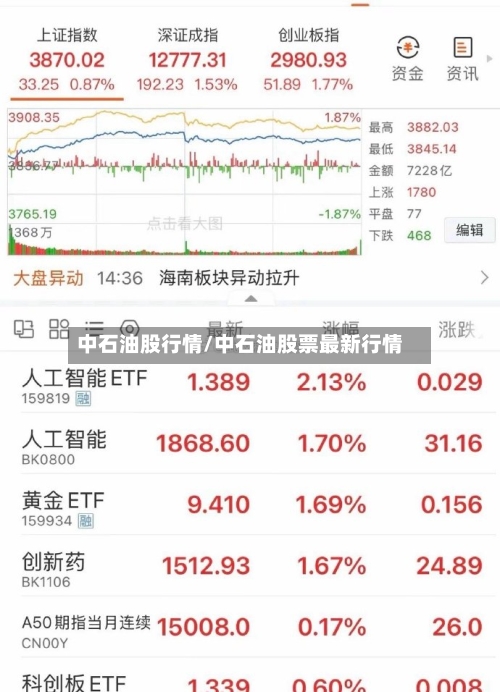Open the A50期指当月连续 row

pyautogui.click(x=252, y=629)
